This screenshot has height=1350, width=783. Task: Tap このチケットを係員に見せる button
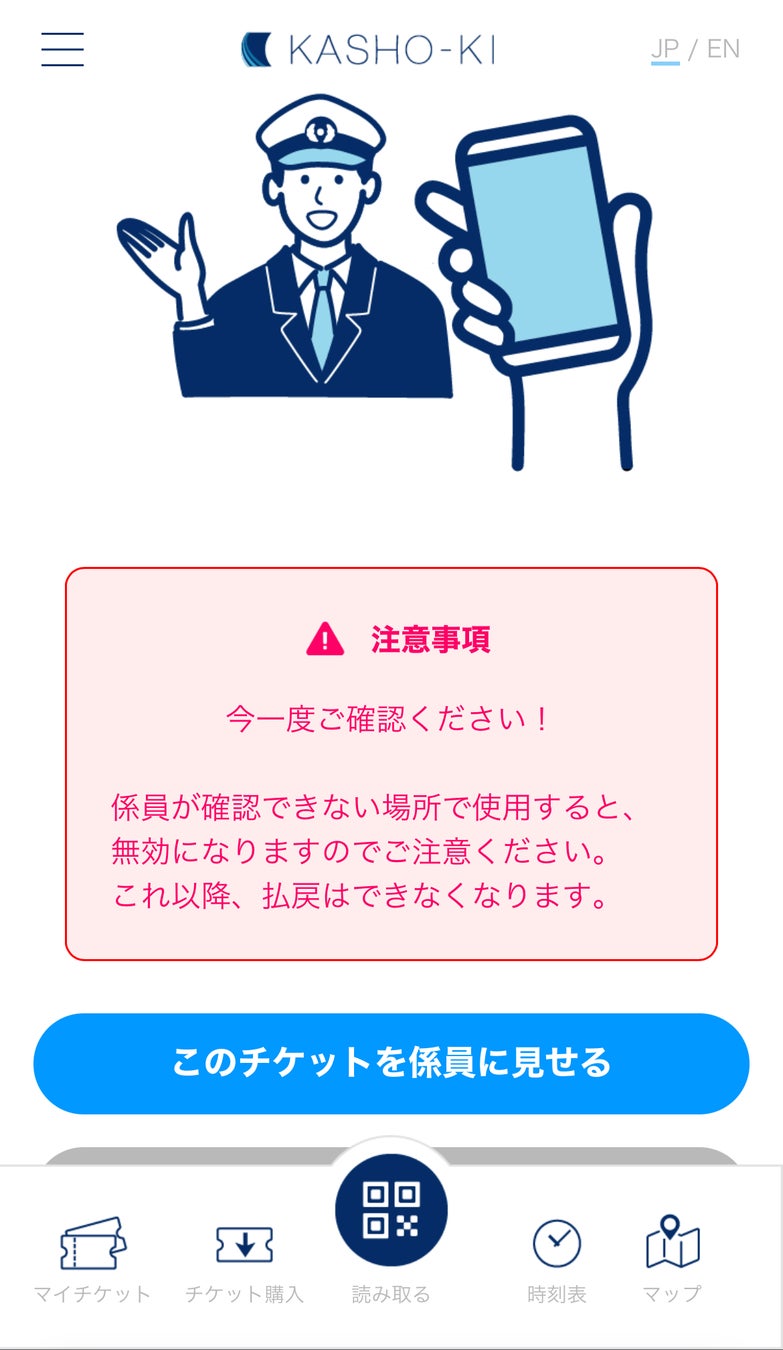[391, 1063]
